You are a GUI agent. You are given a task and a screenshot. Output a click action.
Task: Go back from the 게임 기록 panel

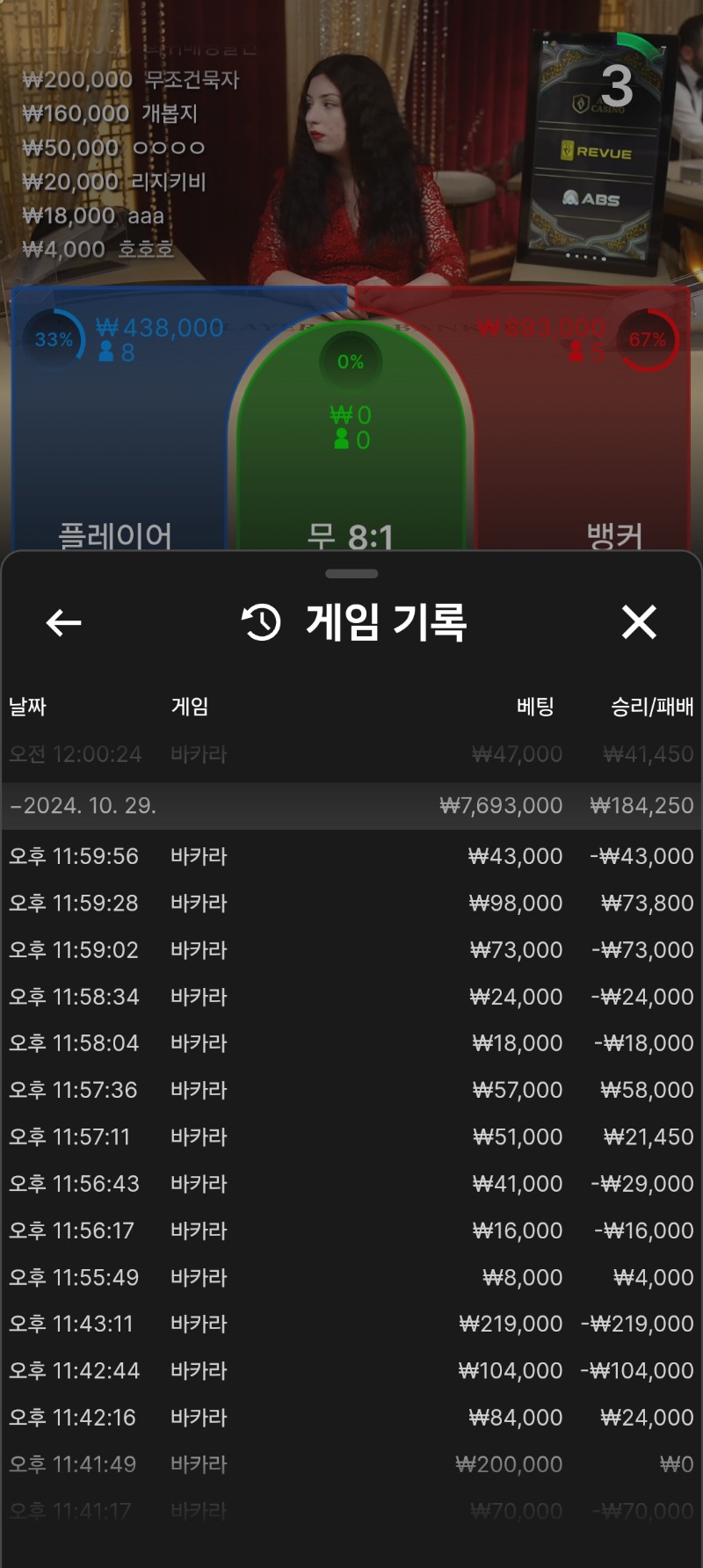(63, 623)
